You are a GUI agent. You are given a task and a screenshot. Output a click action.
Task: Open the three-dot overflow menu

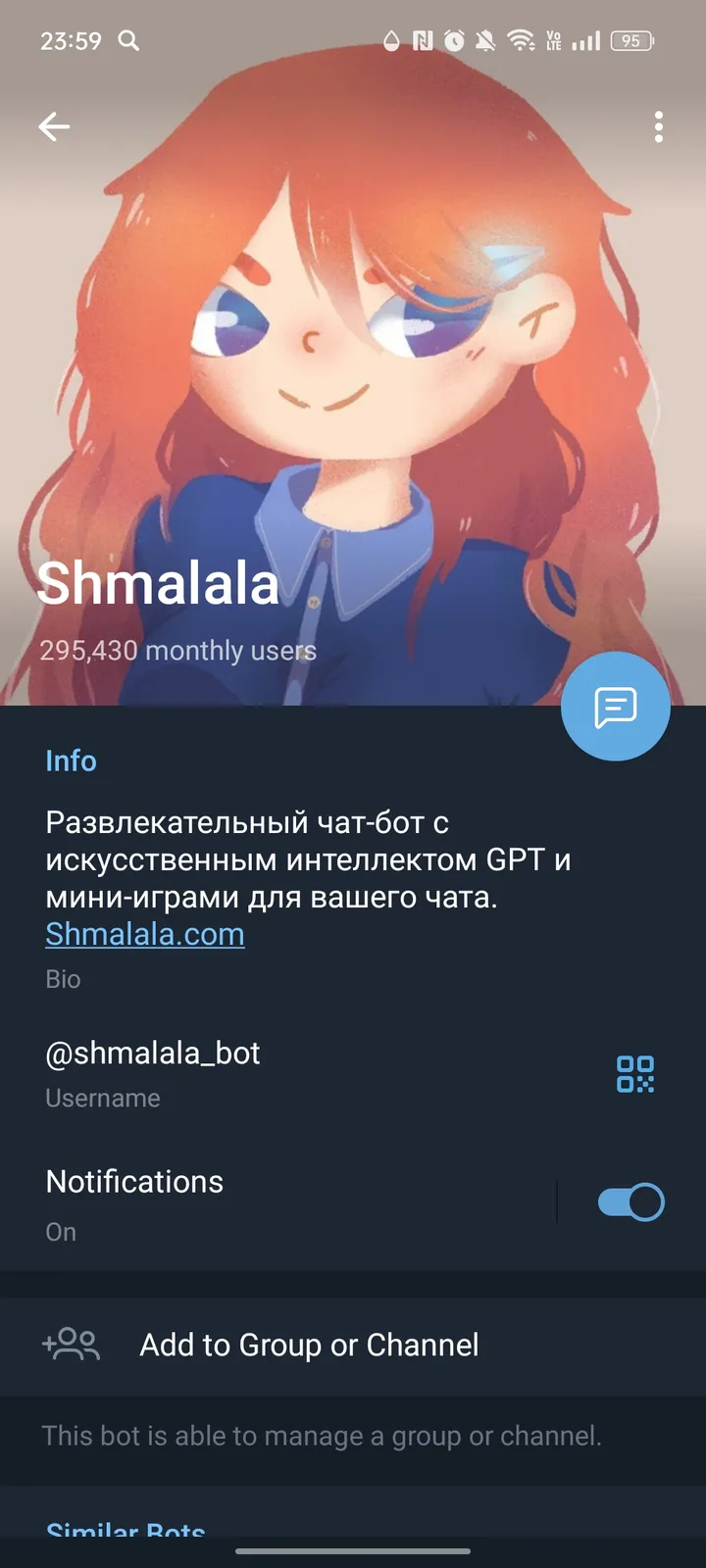(x=657, y=126)
